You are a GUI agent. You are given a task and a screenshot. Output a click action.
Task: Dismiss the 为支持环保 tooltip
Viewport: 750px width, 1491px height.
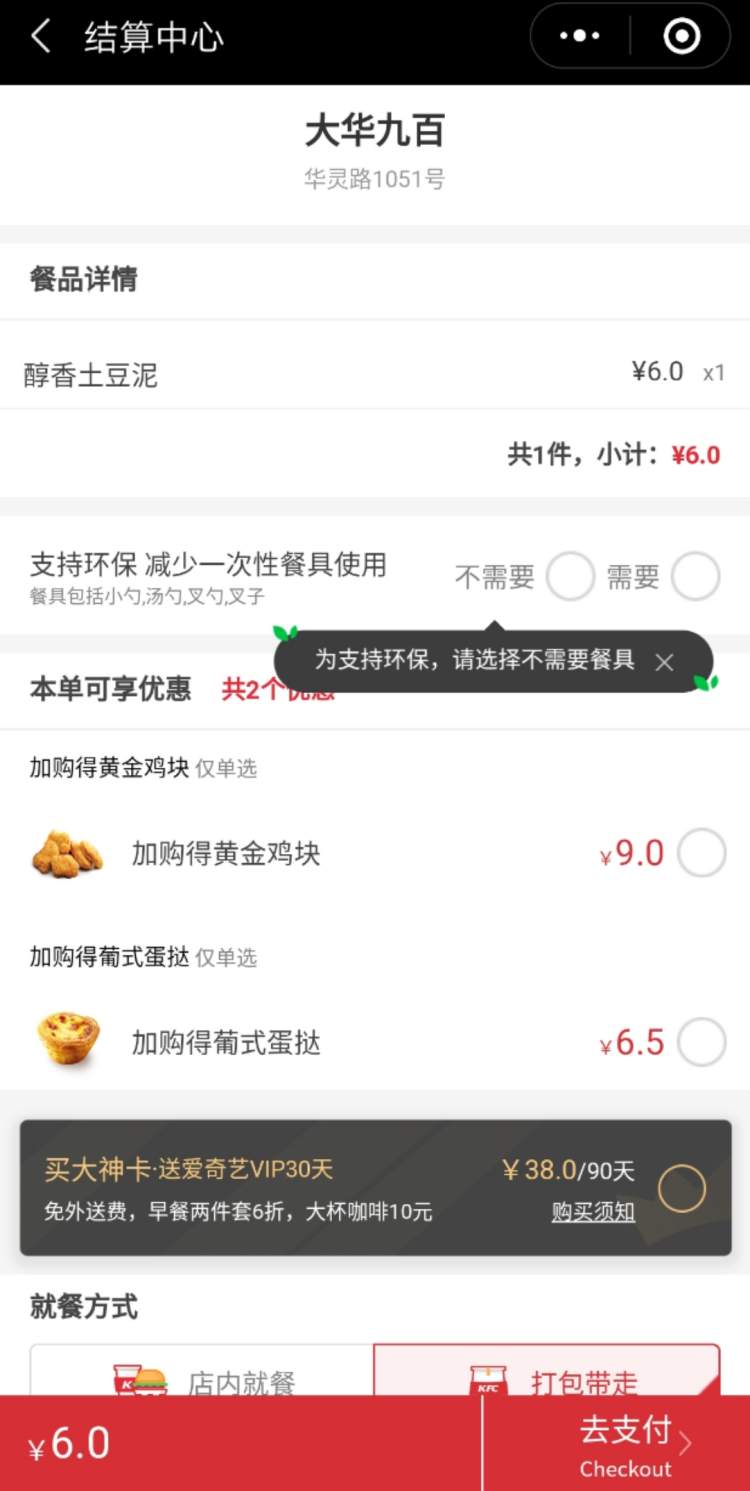(x=664, y=662)
